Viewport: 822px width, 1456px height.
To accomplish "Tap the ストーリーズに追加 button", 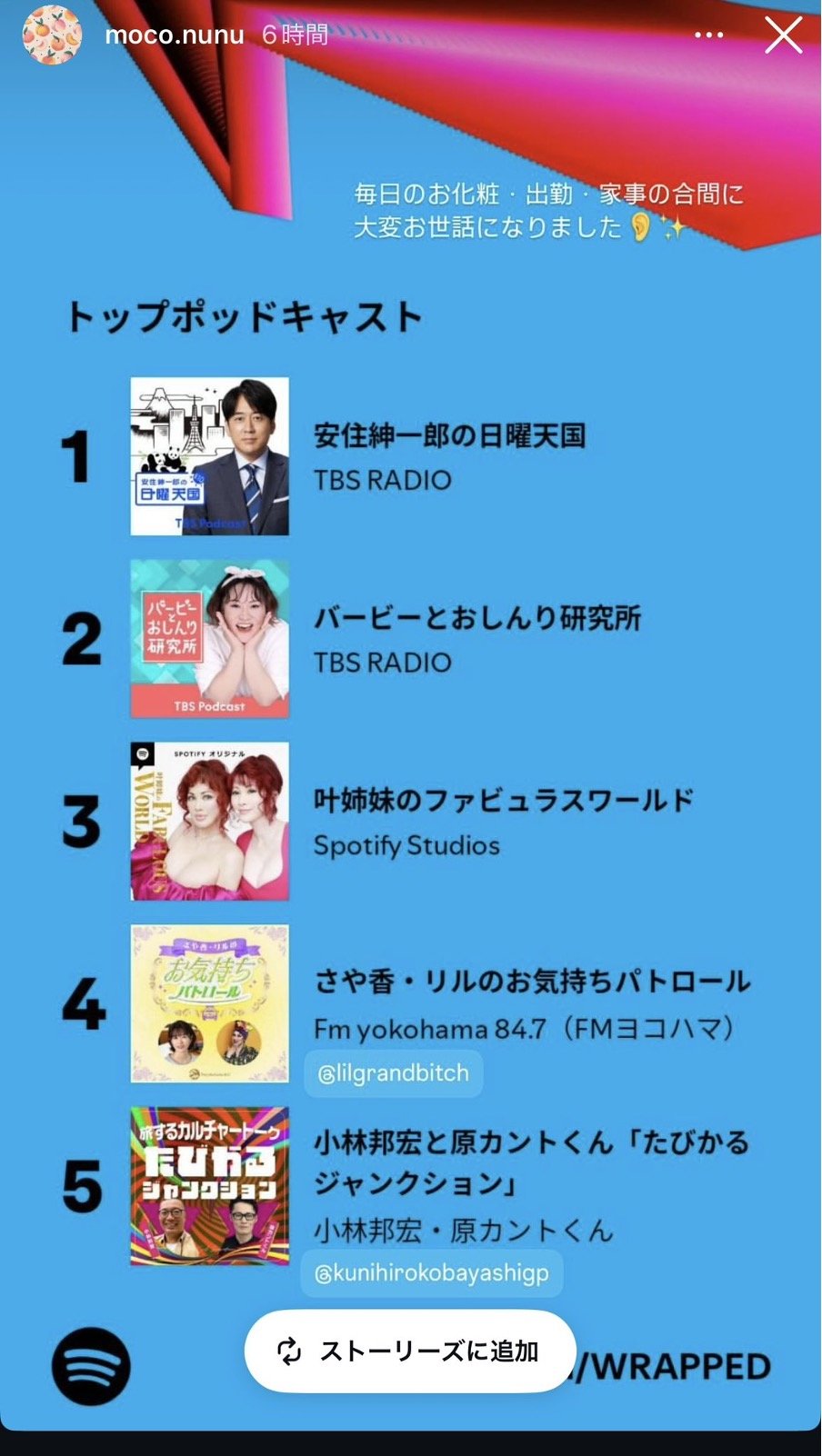I will tap(410, 1351).
